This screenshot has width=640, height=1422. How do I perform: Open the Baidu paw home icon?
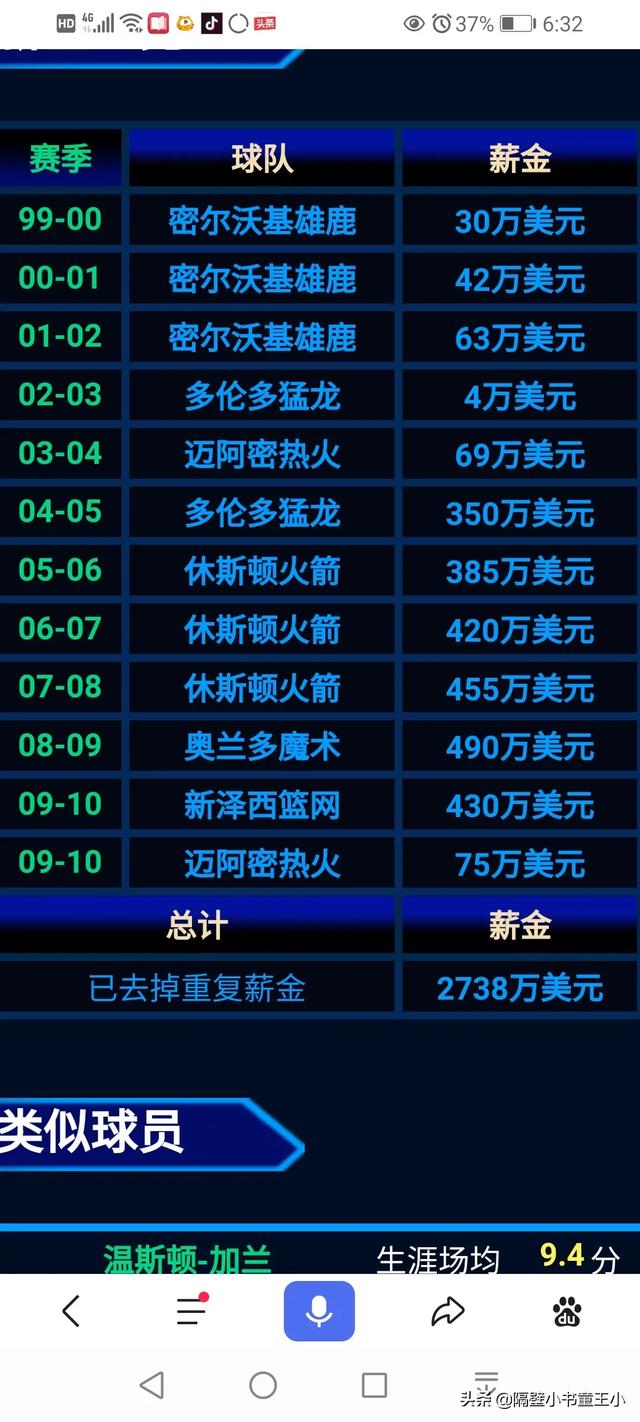[568, 1311]
